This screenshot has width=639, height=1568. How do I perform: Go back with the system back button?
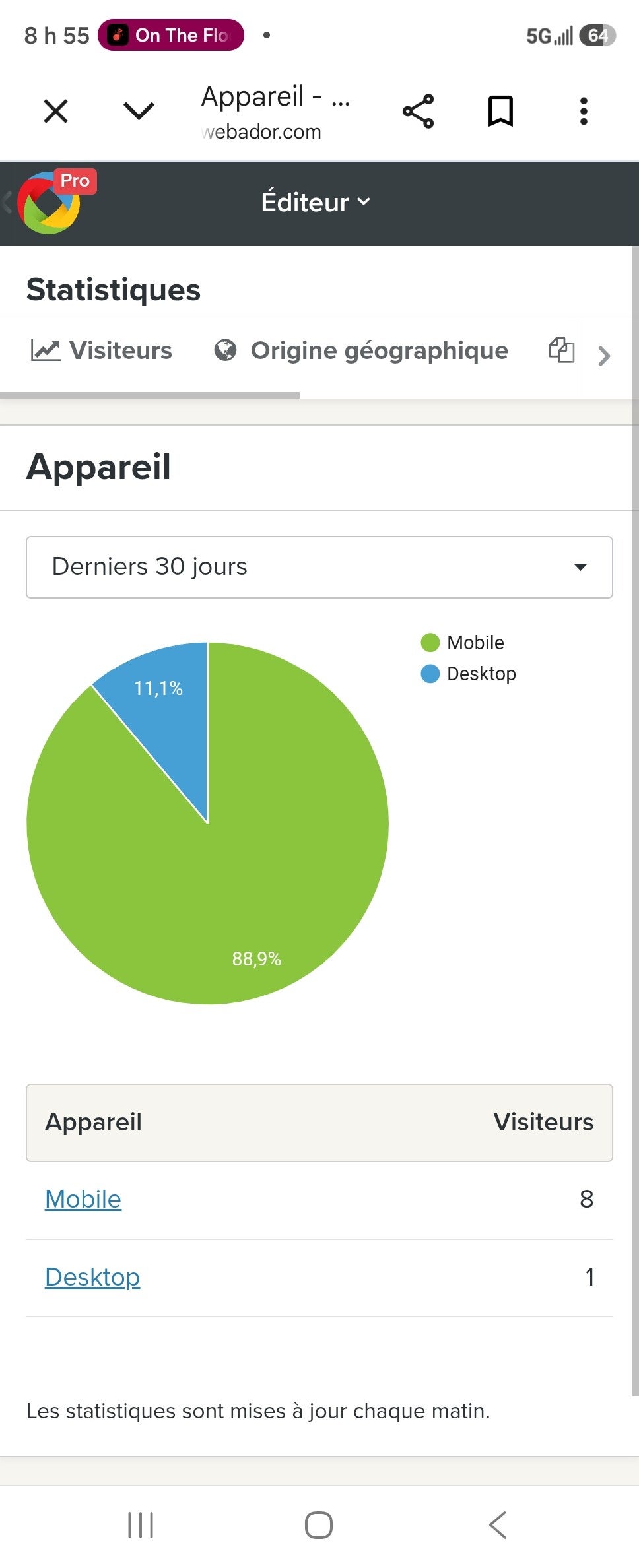click(498, 1525)
